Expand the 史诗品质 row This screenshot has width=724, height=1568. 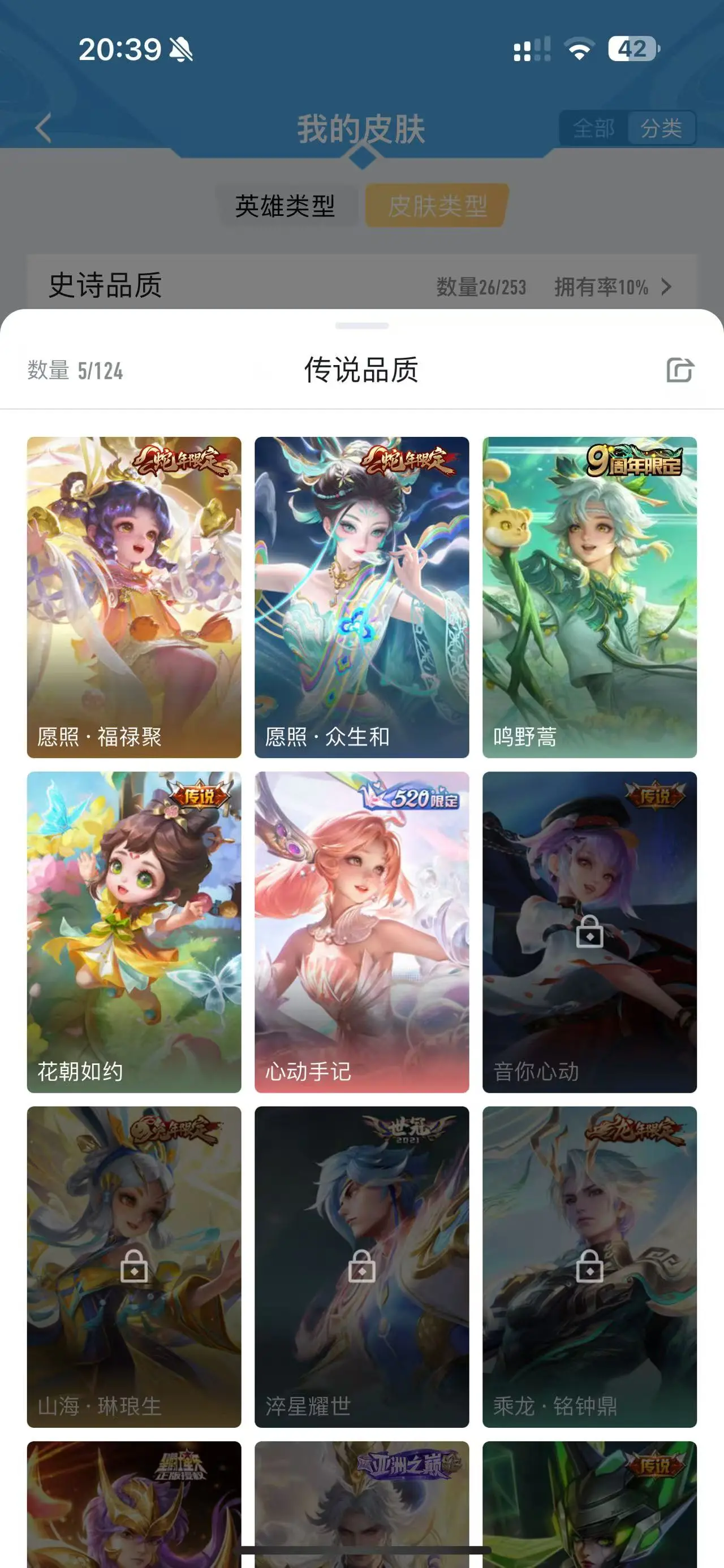pos(666,287)
